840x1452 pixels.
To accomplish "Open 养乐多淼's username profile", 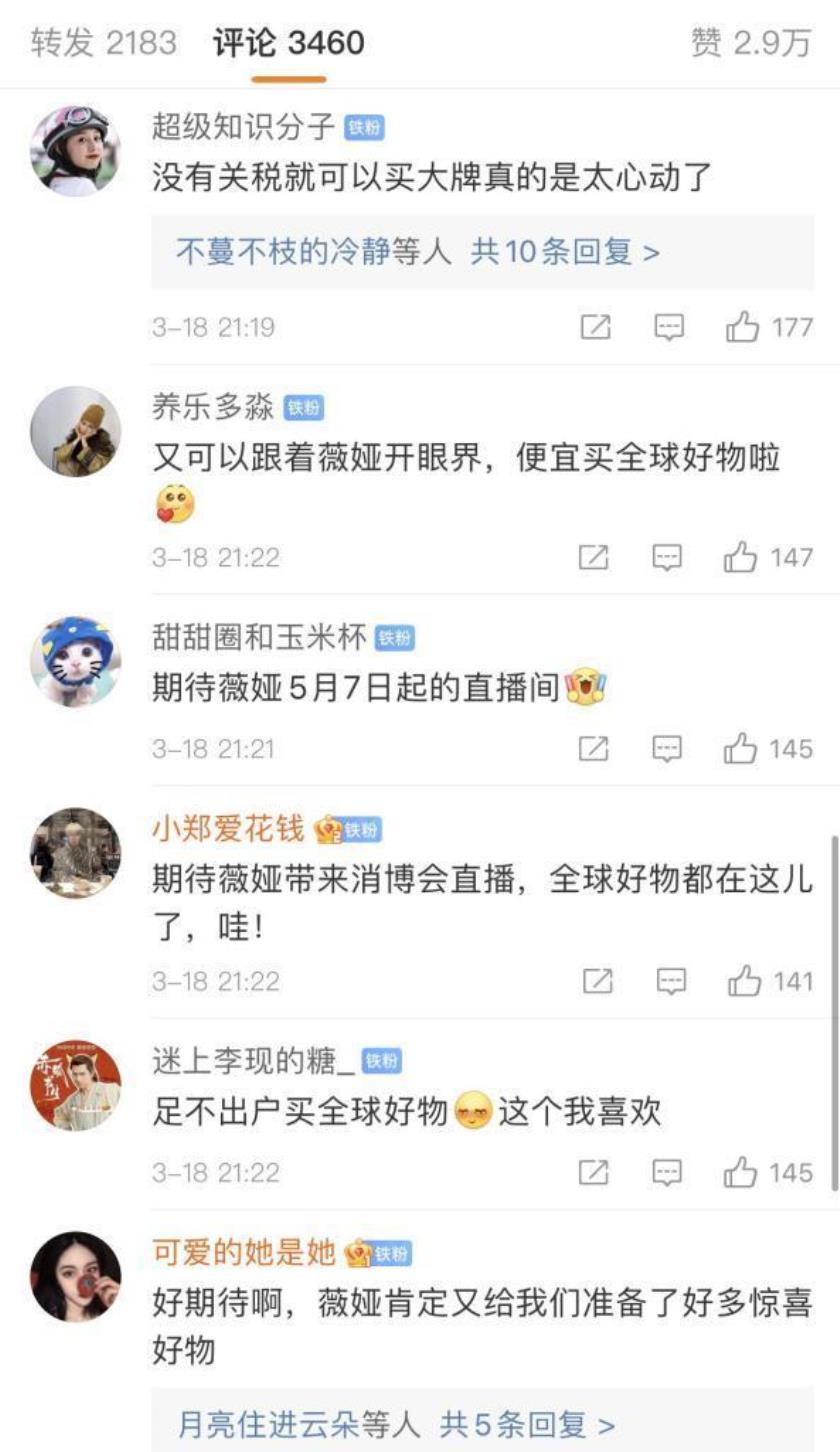I will pos(212,407).
